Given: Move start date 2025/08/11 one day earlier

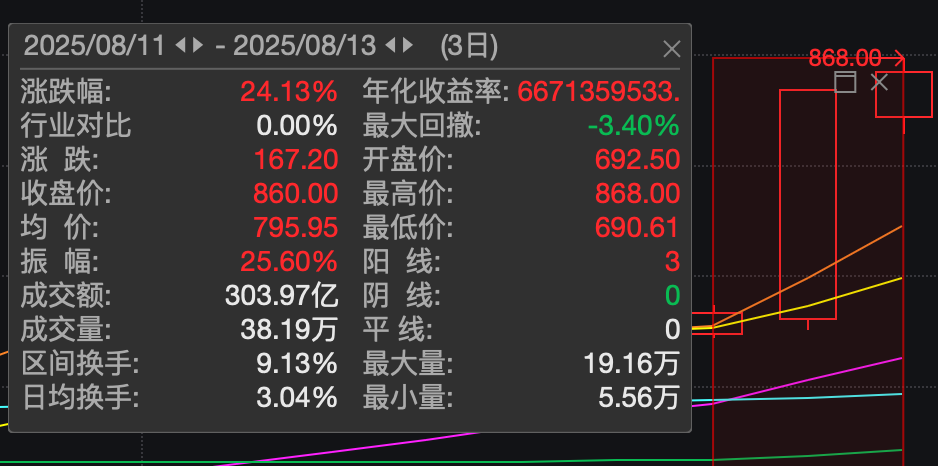Looking at the screenshot, I should tap(181, 46).
